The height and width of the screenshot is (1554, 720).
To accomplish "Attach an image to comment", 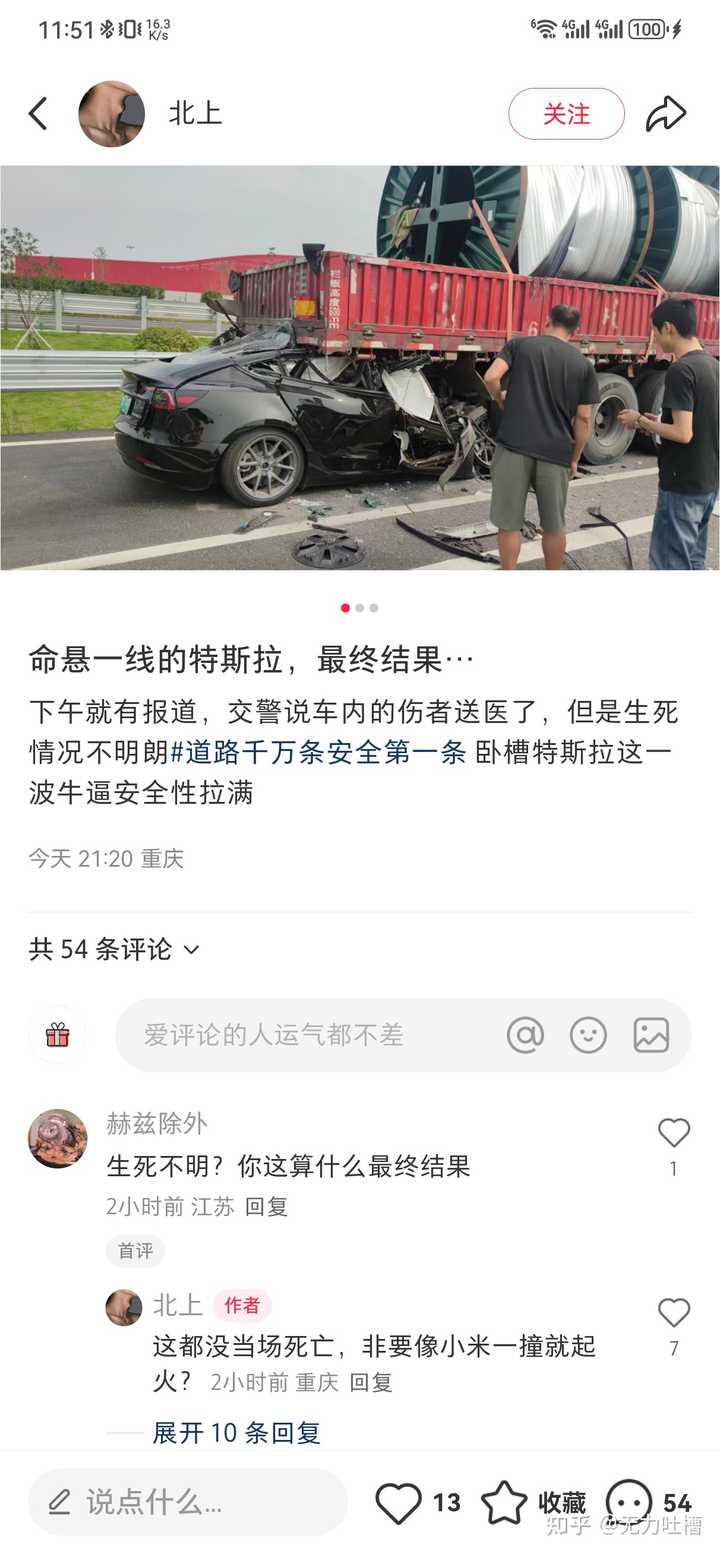I will pos(651,1035).
